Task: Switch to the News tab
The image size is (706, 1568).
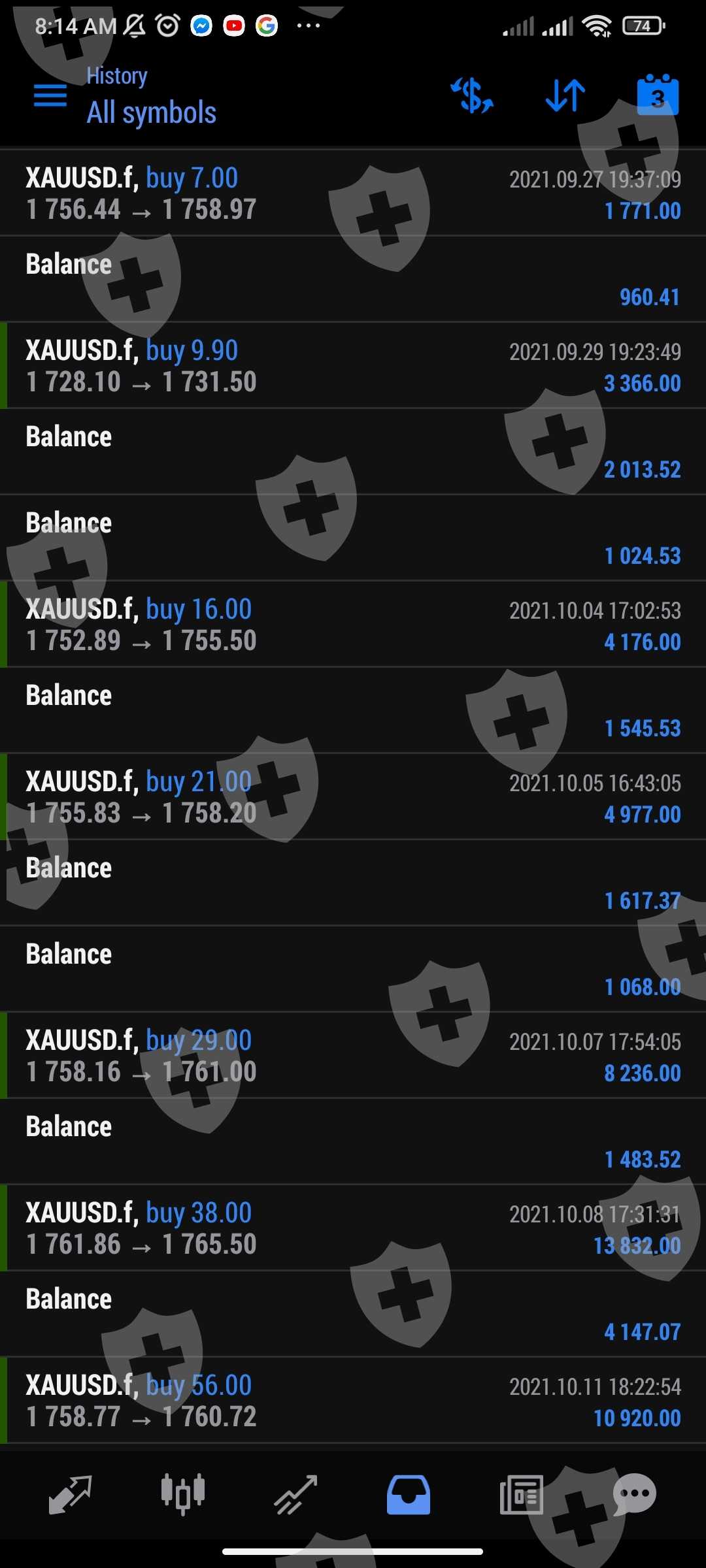Action: pos(521,1494)
